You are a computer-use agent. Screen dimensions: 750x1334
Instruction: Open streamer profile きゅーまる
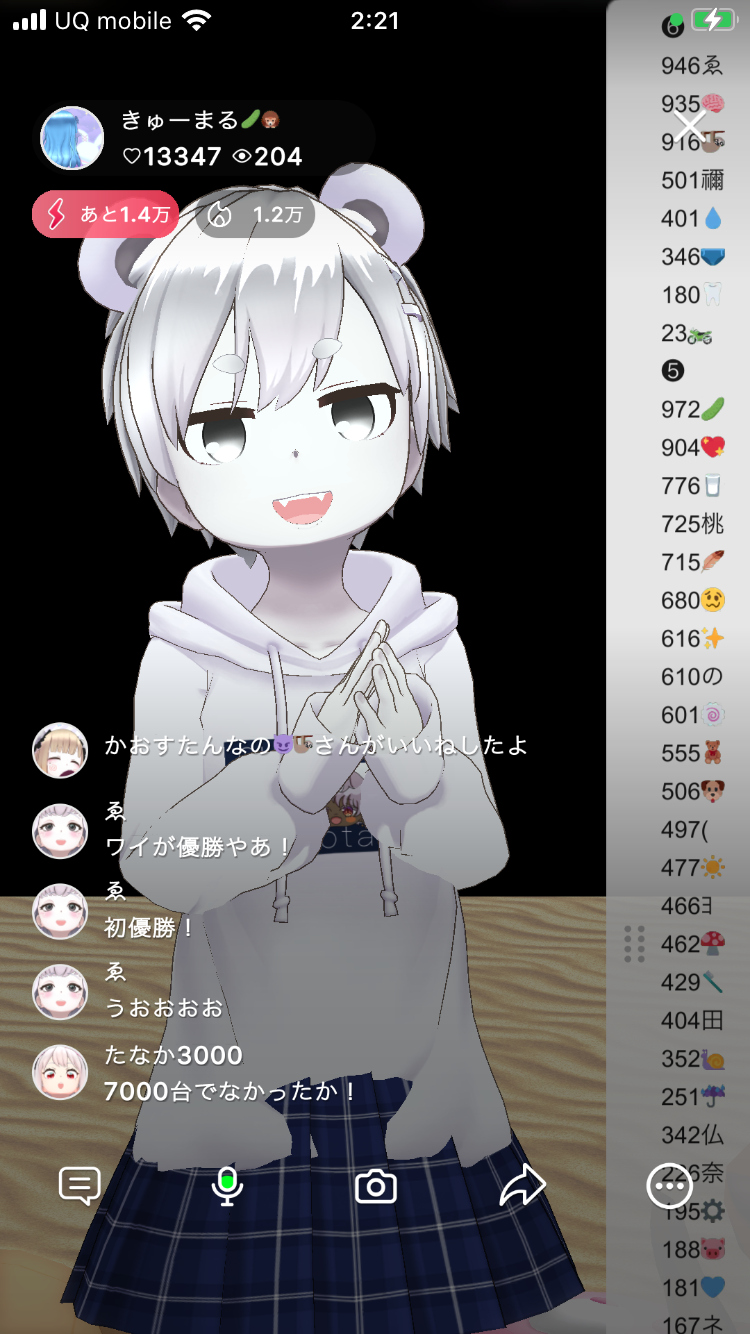72,138
